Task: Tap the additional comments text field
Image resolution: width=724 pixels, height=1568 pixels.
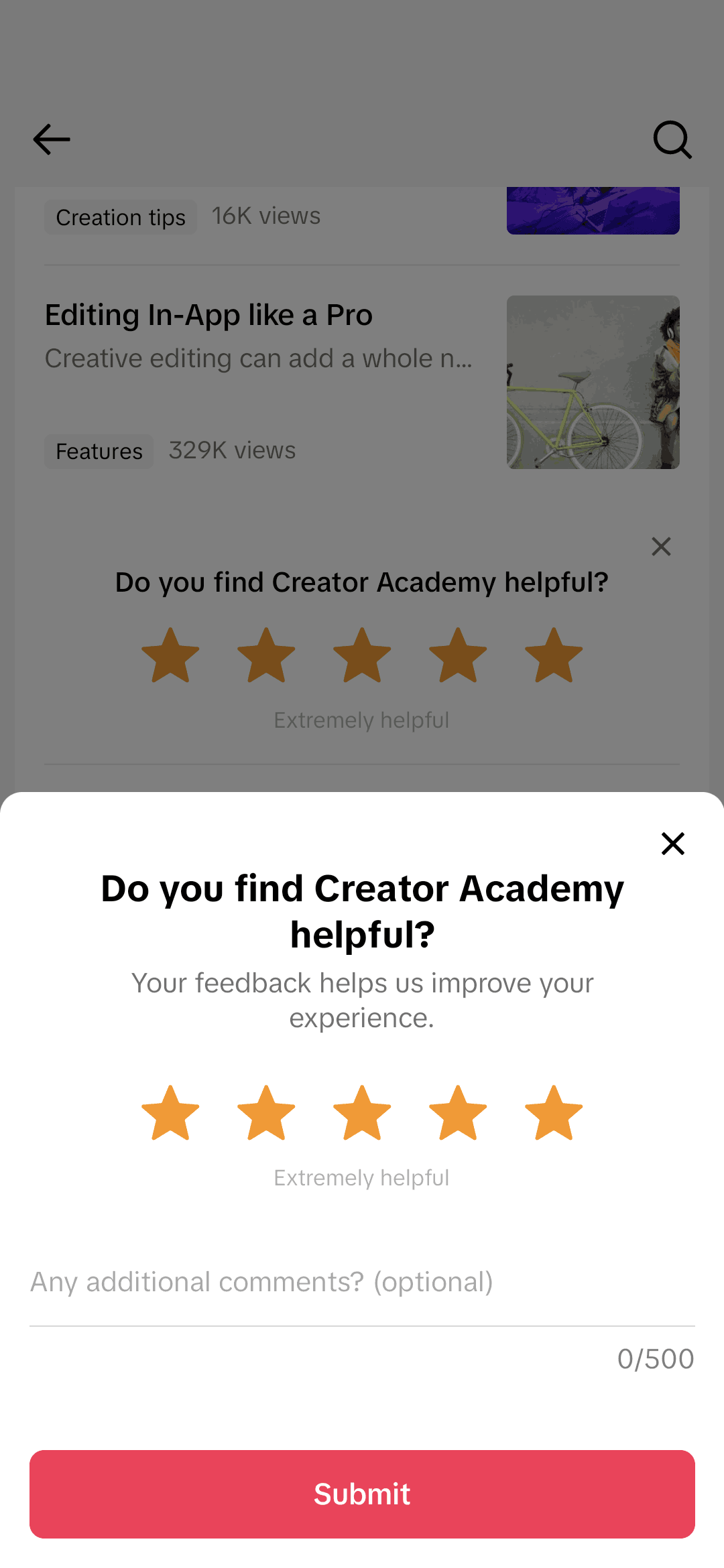Action: [x=362, y=1282]
